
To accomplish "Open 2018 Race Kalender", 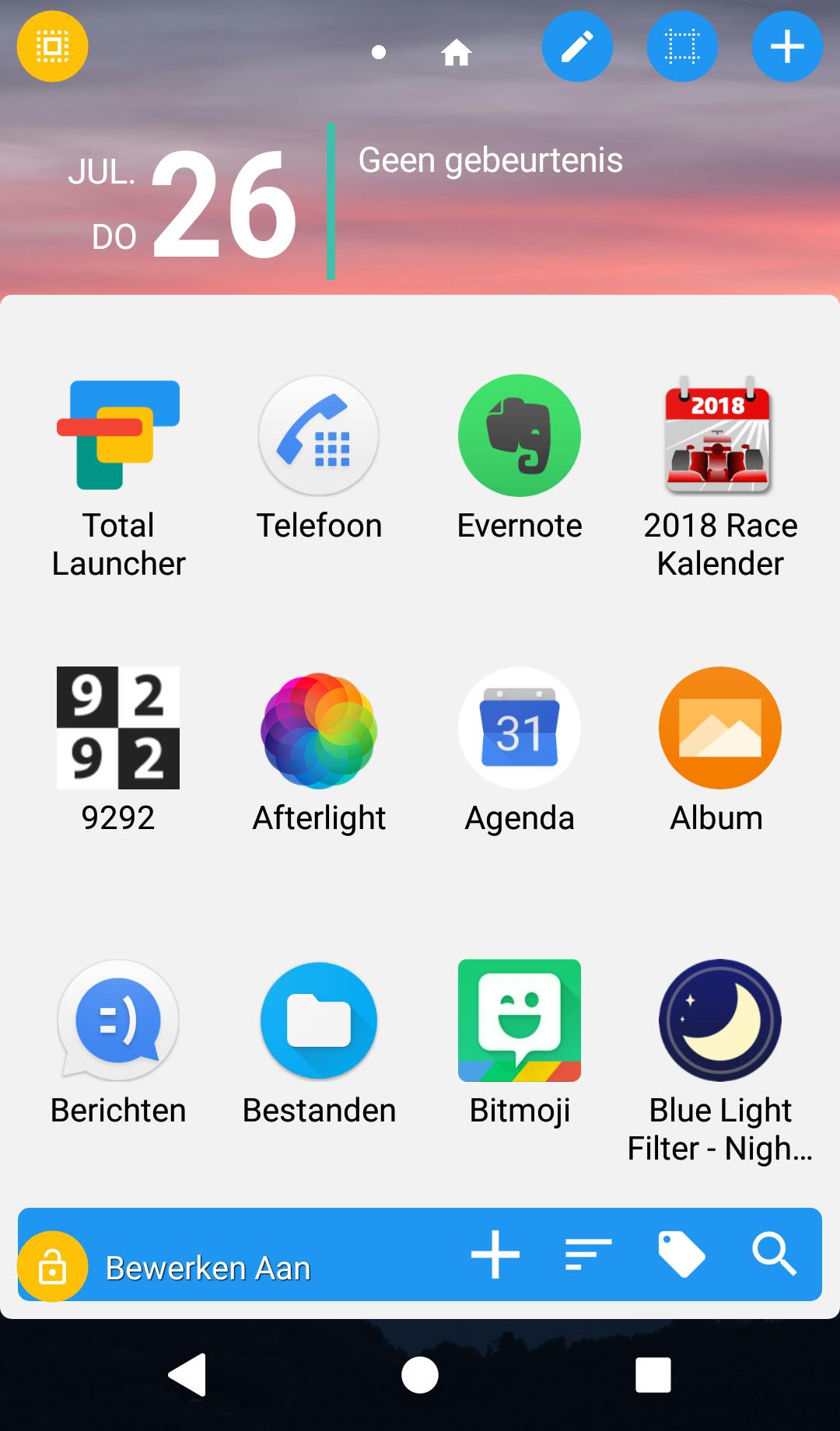I will [719, 436].
